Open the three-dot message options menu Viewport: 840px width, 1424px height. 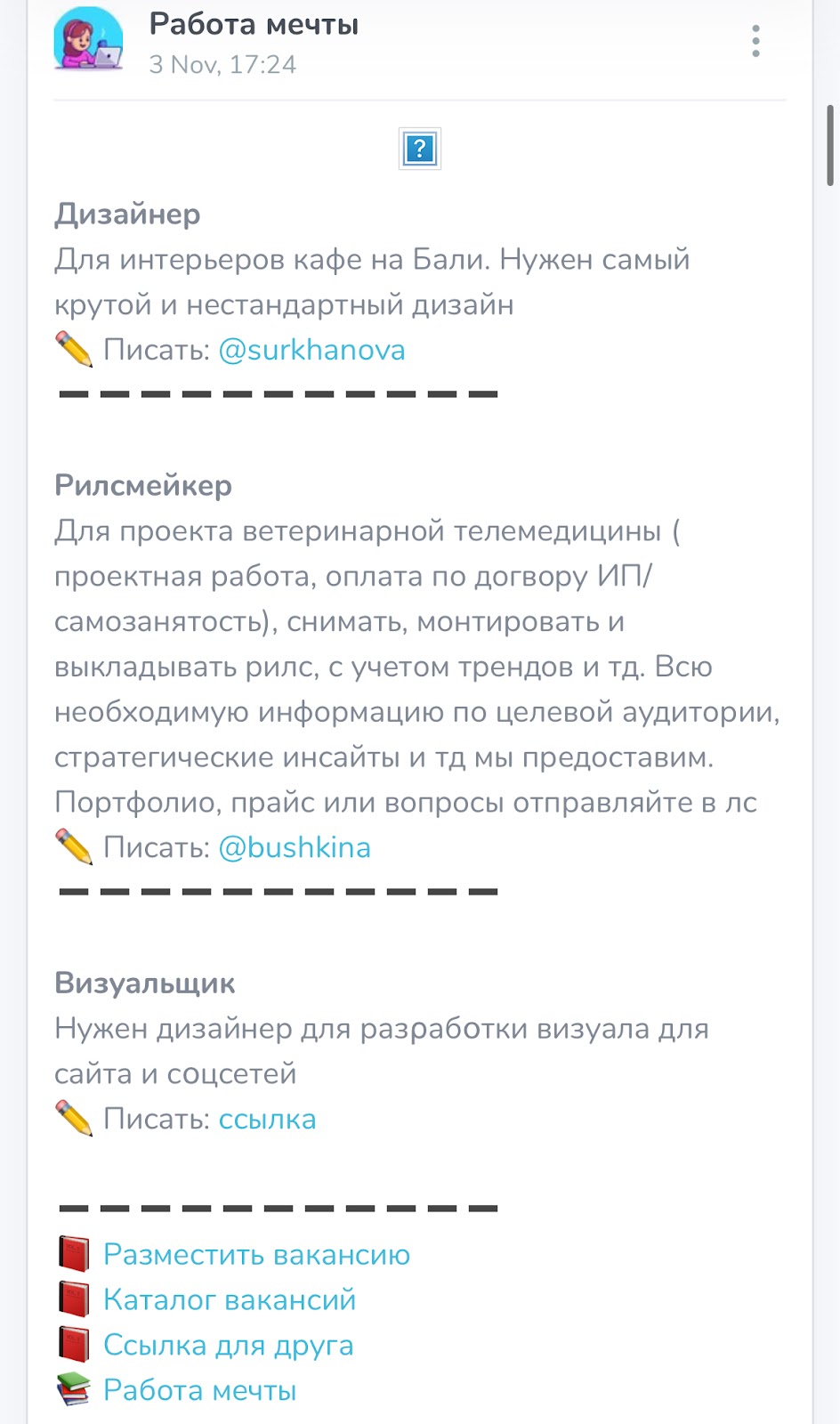tap(755, 39)
